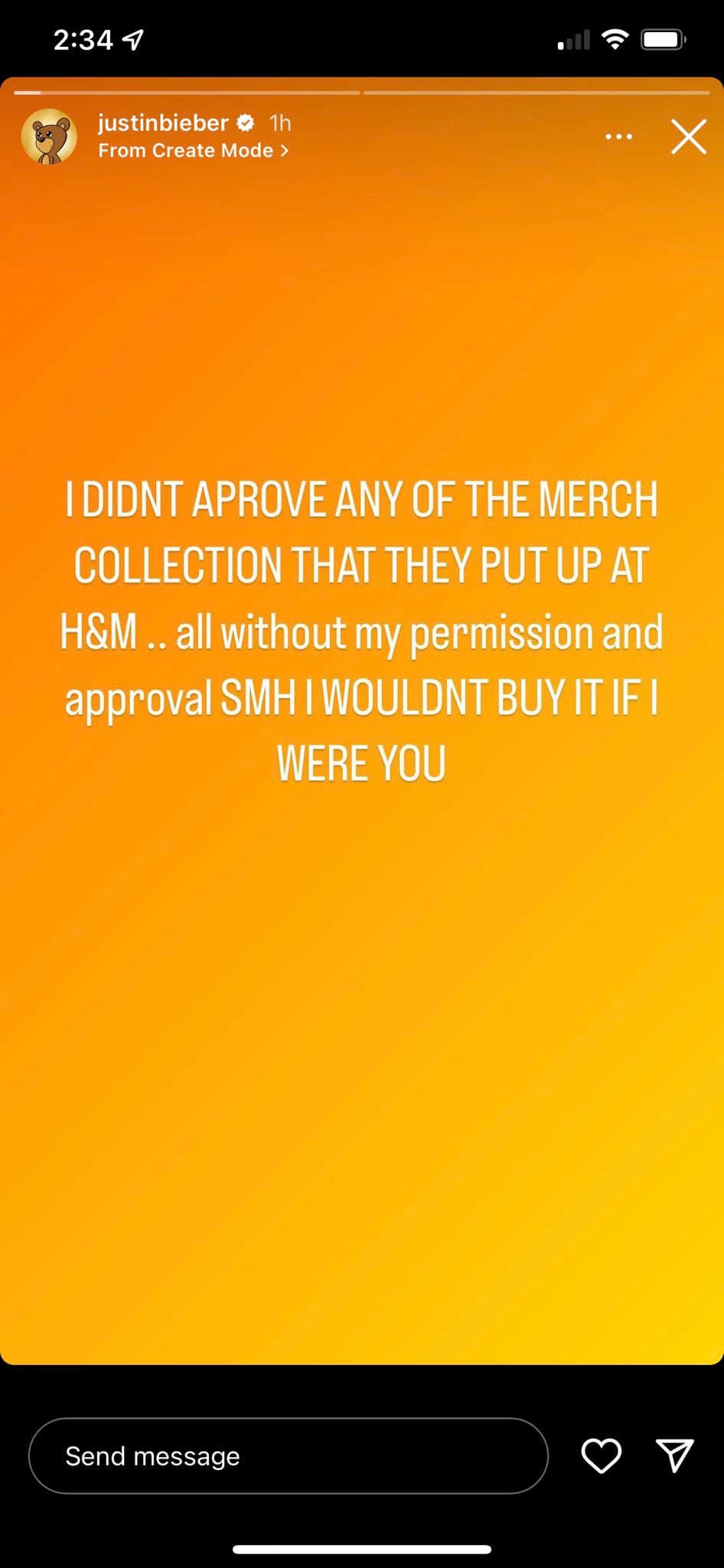Open the three-dot story options menu

tap(618, 137)
